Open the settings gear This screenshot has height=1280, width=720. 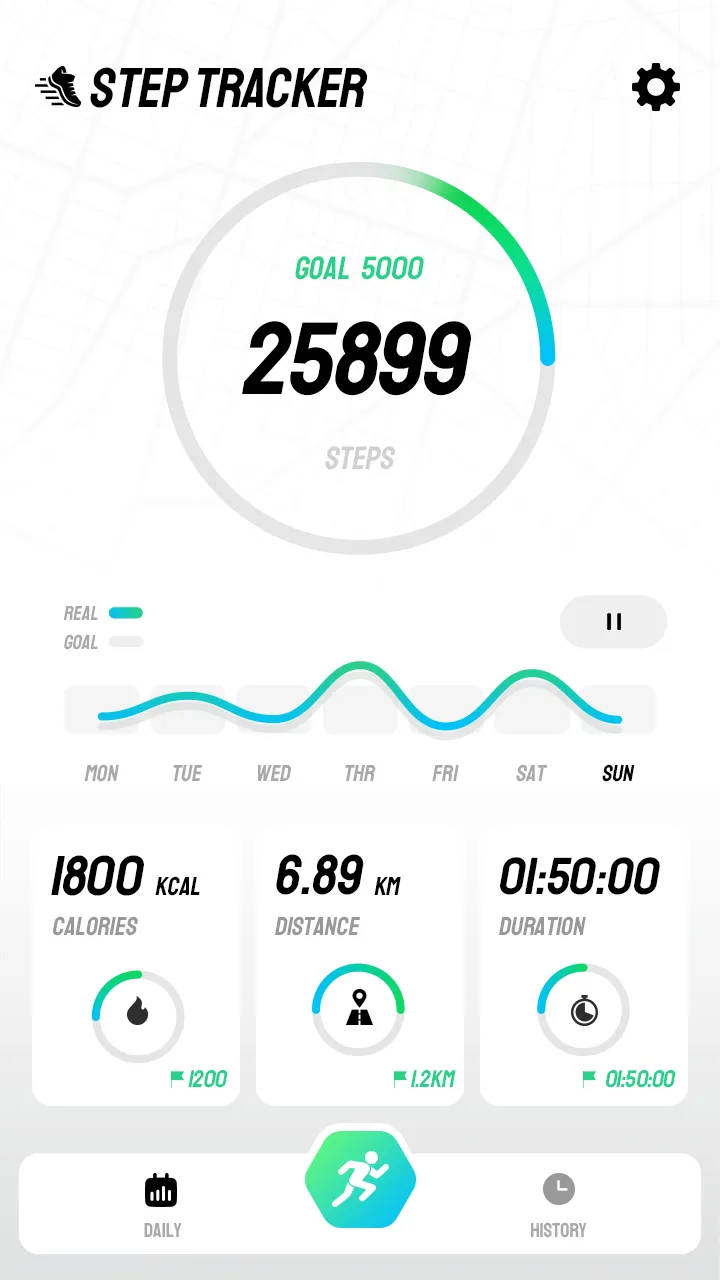click(656, 88)
